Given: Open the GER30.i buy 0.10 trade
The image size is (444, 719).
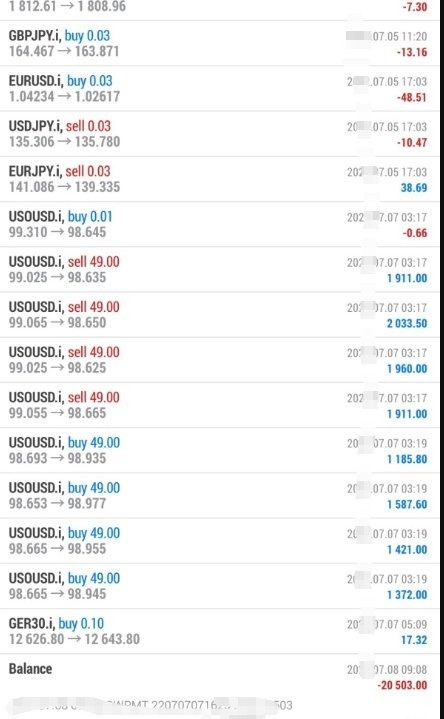Looking at the screenshot, I should 219,631.
